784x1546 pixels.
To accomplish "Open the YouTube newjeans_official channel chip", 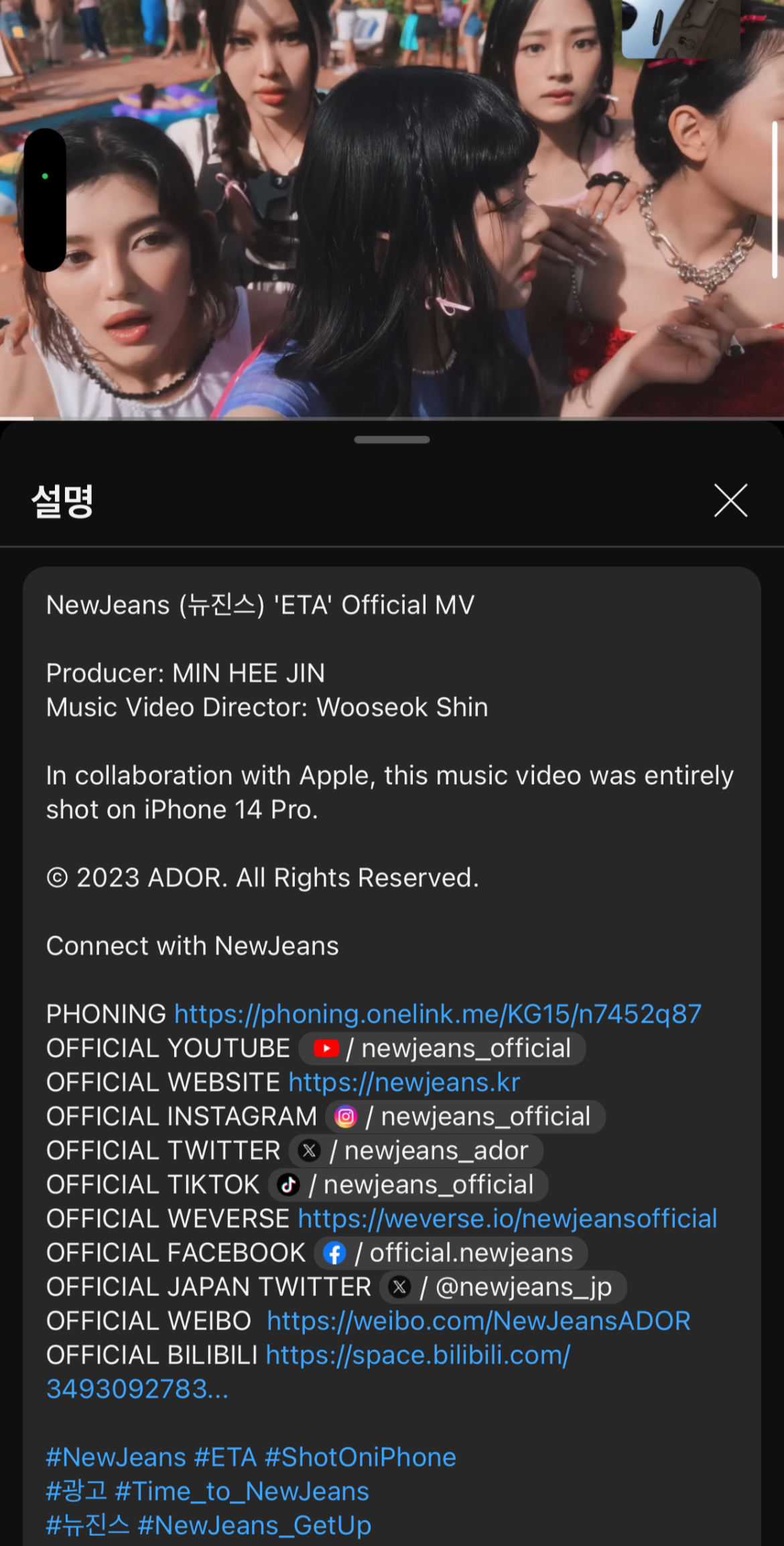I will (442, 1048).
